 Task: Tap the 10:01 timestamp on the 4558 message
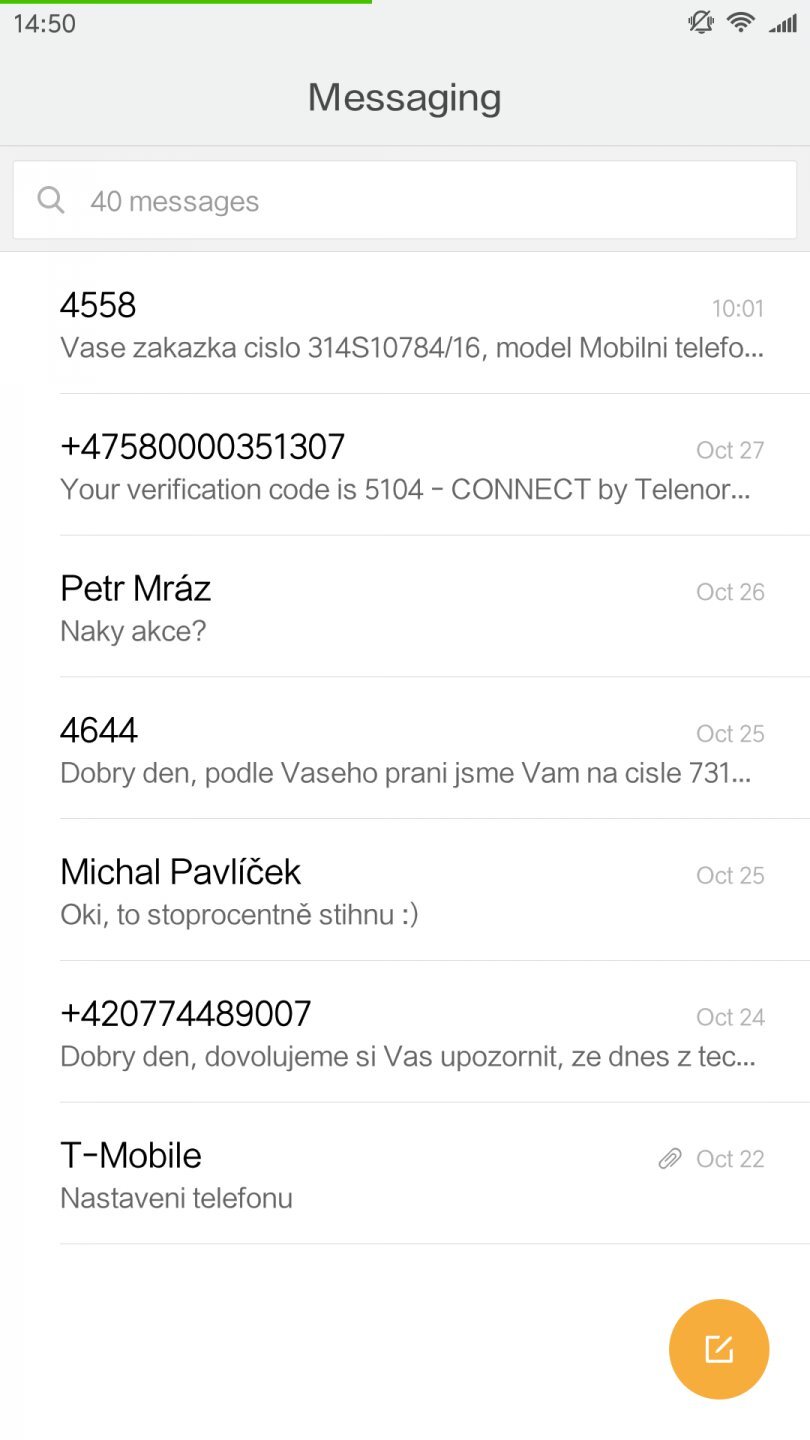click(738, 309)
